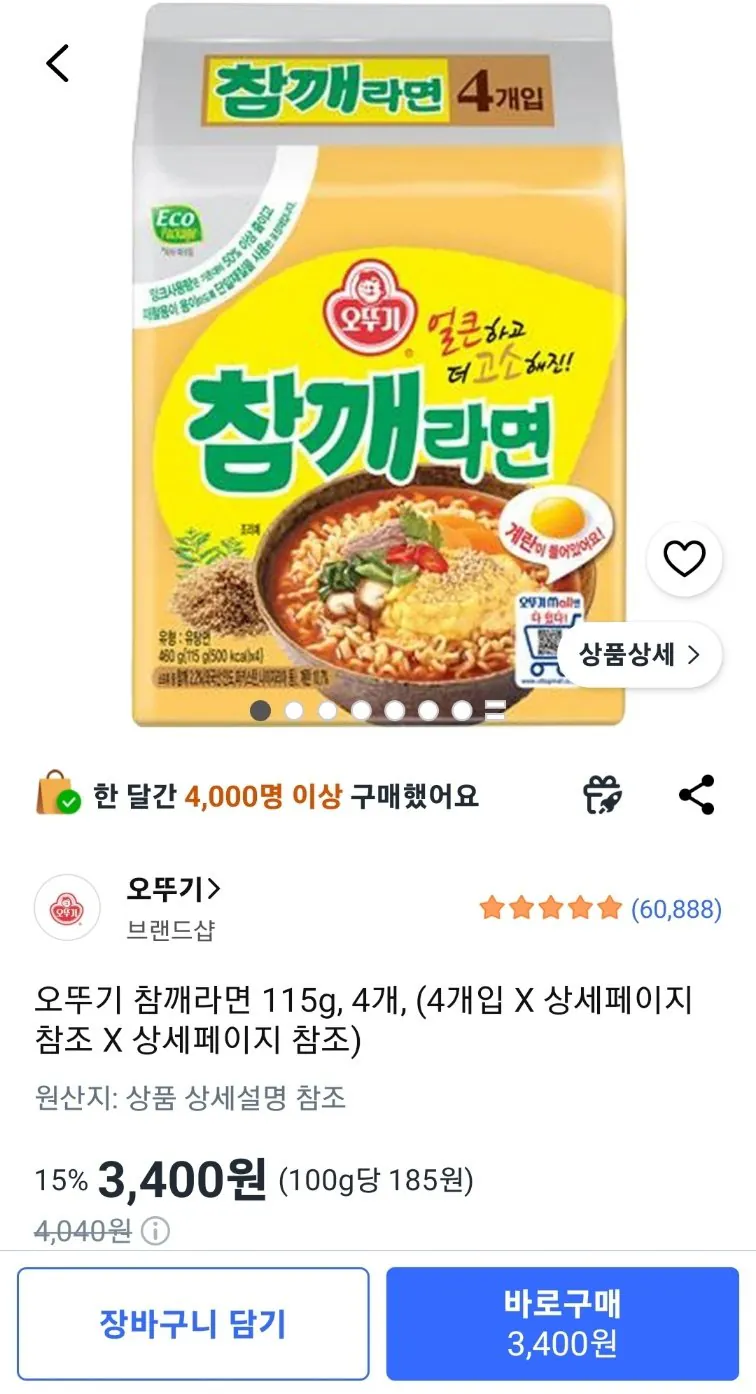This screenshot has height=1394, width=756.
Task: Open the gift/benefits icon
Action: [x=601, y=795]
